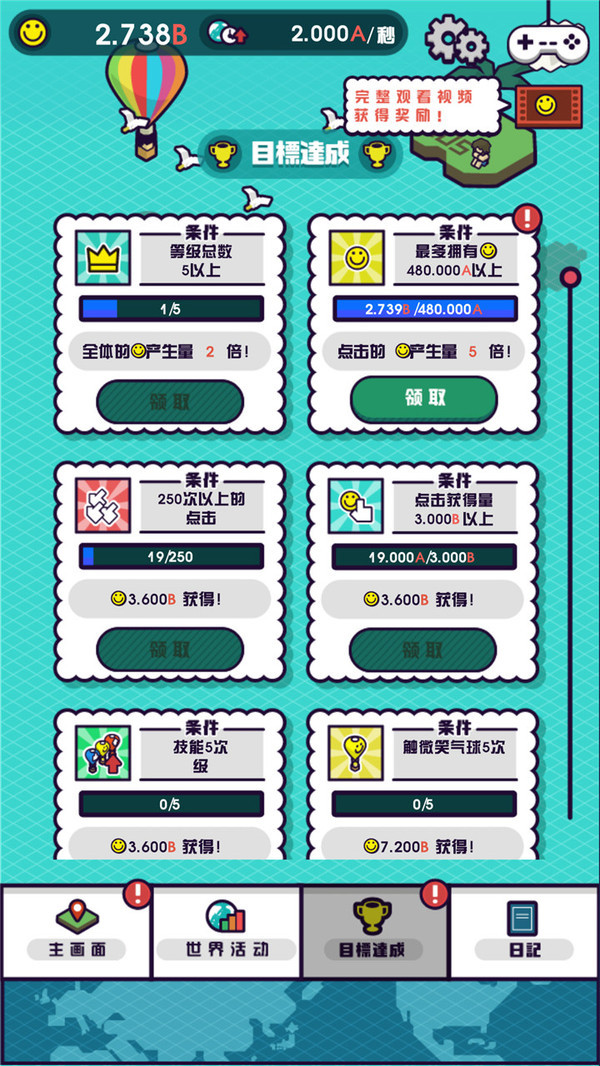Image resolution: width=600 pixels, height=1066 pixels.
Task: Select the 目標達成 tab
Action: click(374, 932)
